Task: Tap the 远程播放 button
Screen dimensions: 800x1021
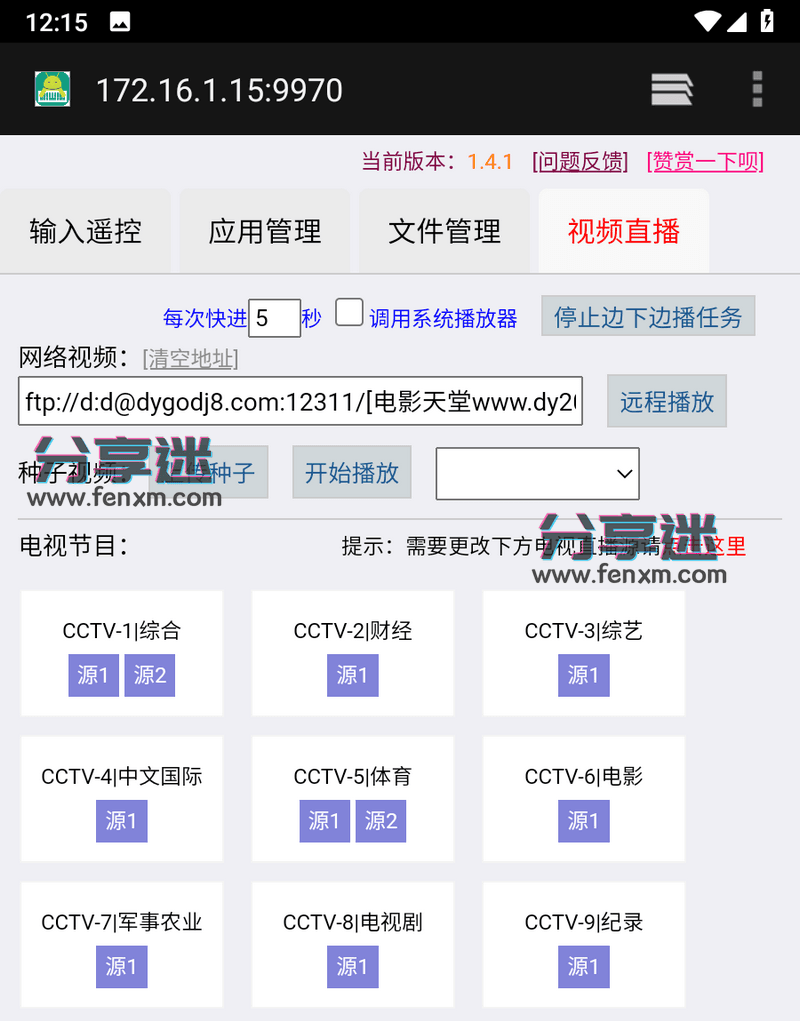Action: (667, 402)
